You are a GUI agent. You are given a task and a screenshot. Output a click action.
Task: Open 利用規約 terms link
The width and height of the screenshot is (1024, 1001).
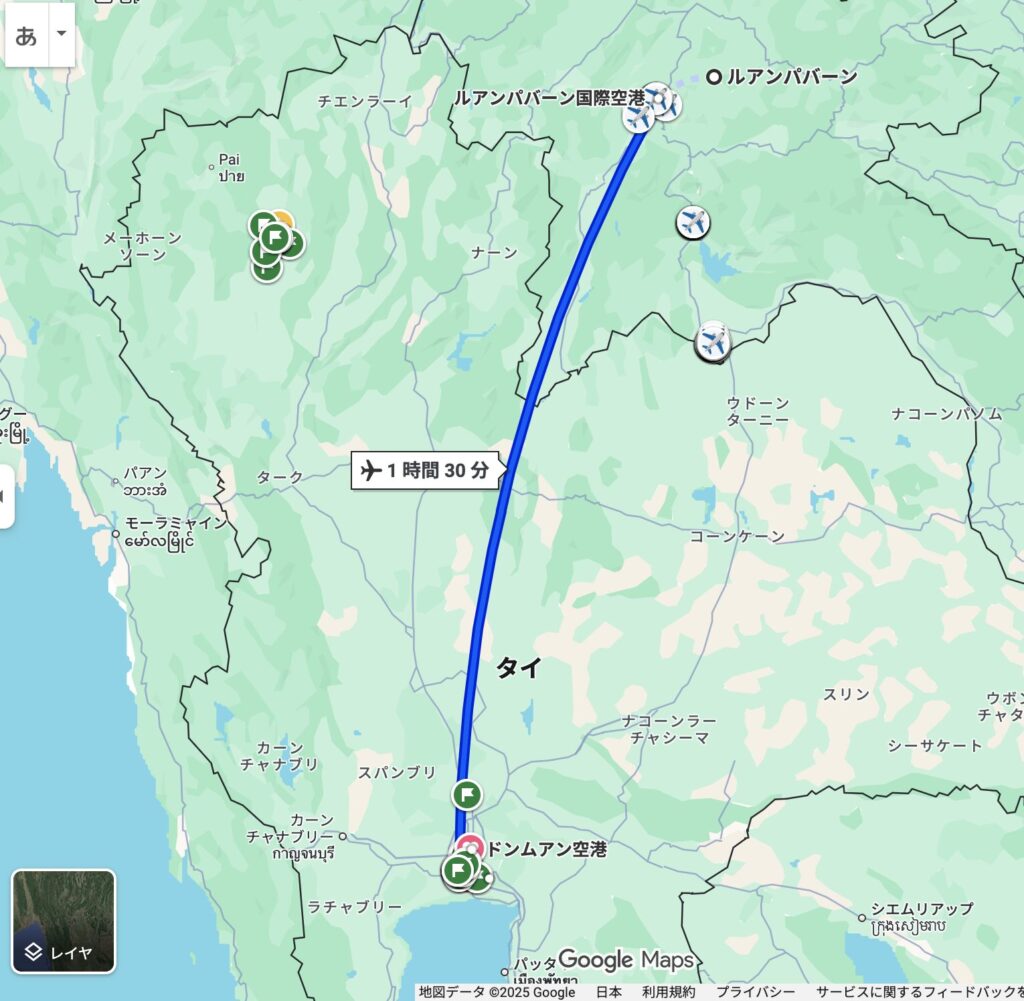click(668, 992)
